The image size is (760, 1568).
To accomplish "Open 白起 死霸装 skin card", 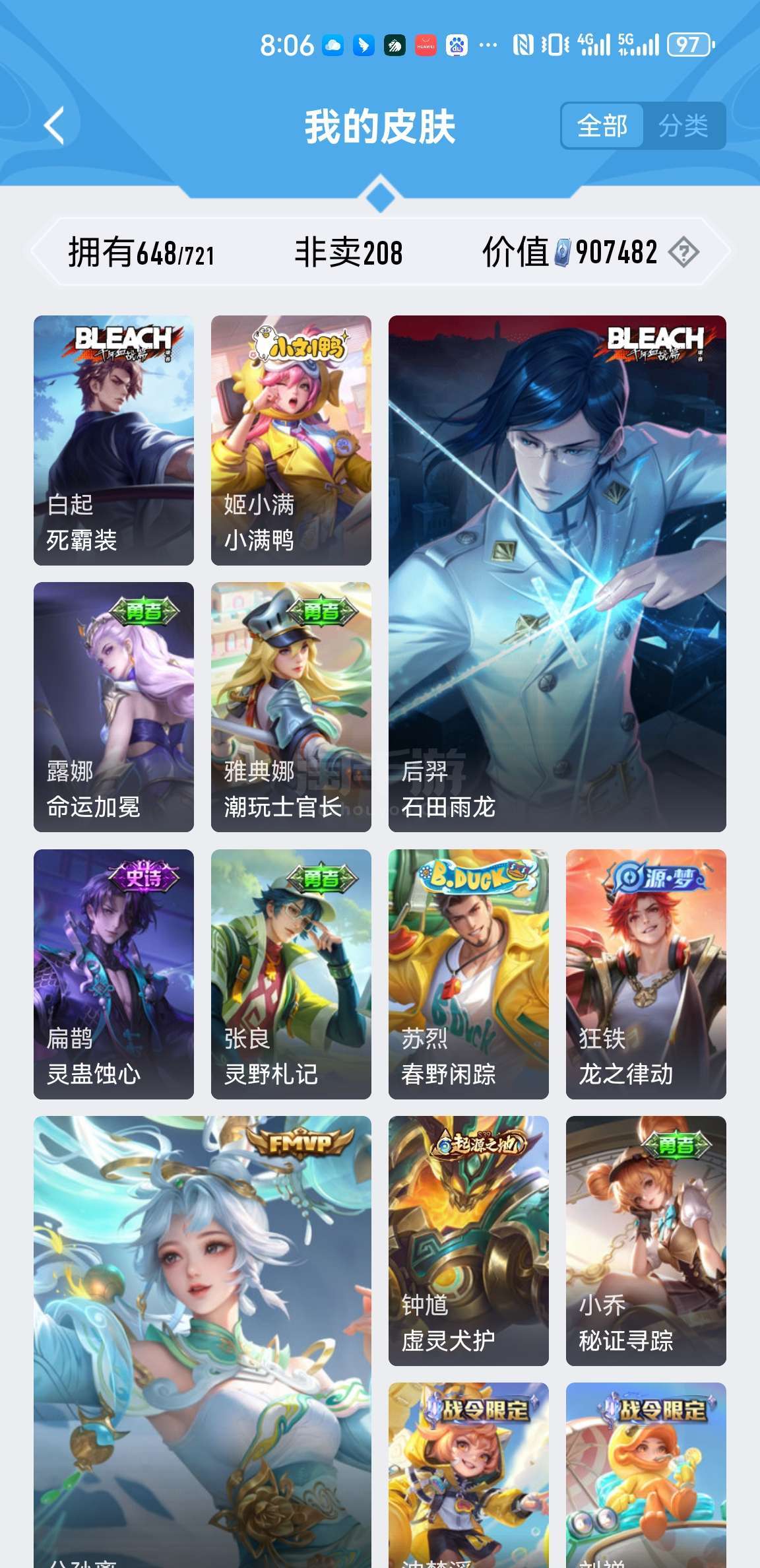I will coord(113,440).
